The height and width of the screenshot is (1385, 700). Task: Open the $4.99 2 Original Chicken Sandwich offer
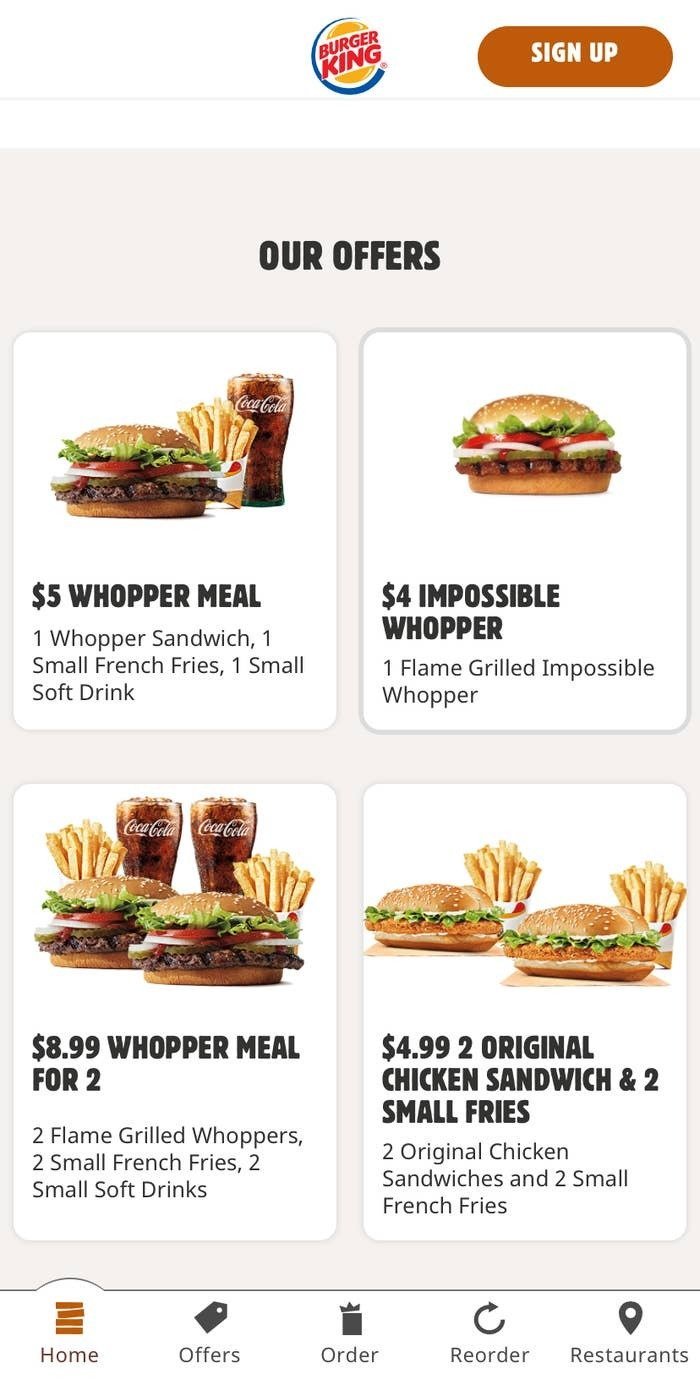pos(525,1012)
